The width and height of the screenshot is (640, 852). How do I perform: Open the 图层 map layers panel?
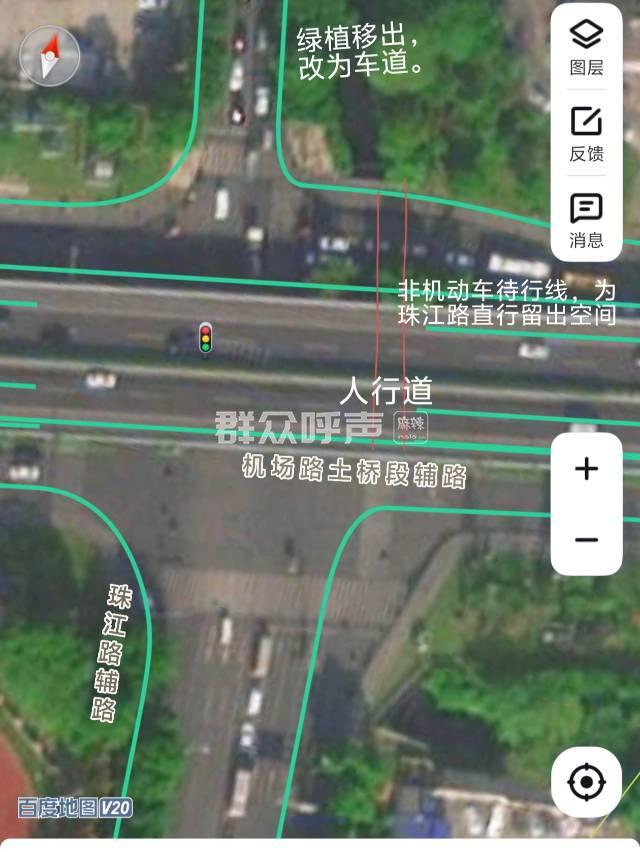pos(586,47)
